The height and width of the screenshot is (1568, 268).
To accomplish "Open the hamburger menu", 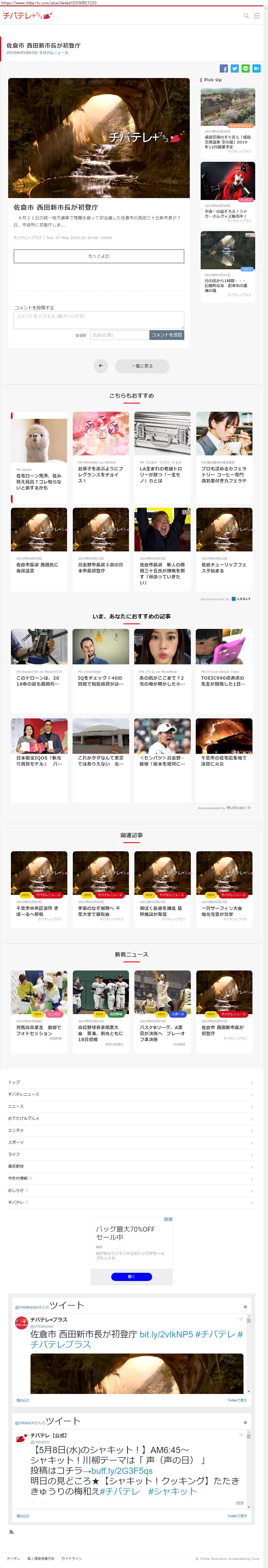I will [x=257, y=16].
